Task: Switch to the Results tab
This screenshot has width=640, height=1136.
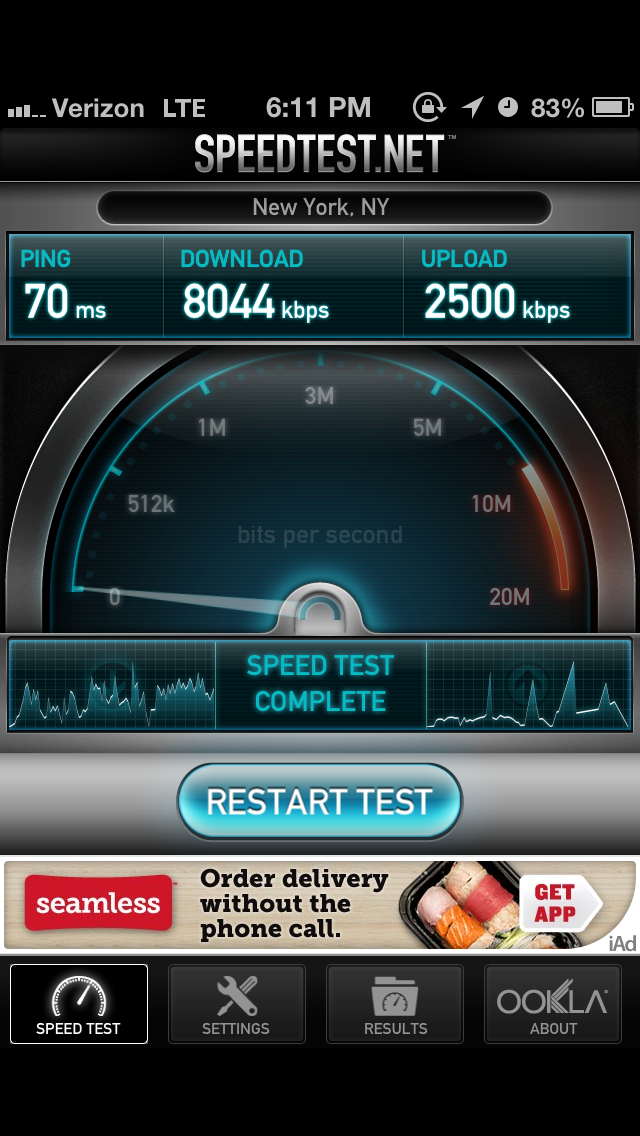Action: (395, 1003)
